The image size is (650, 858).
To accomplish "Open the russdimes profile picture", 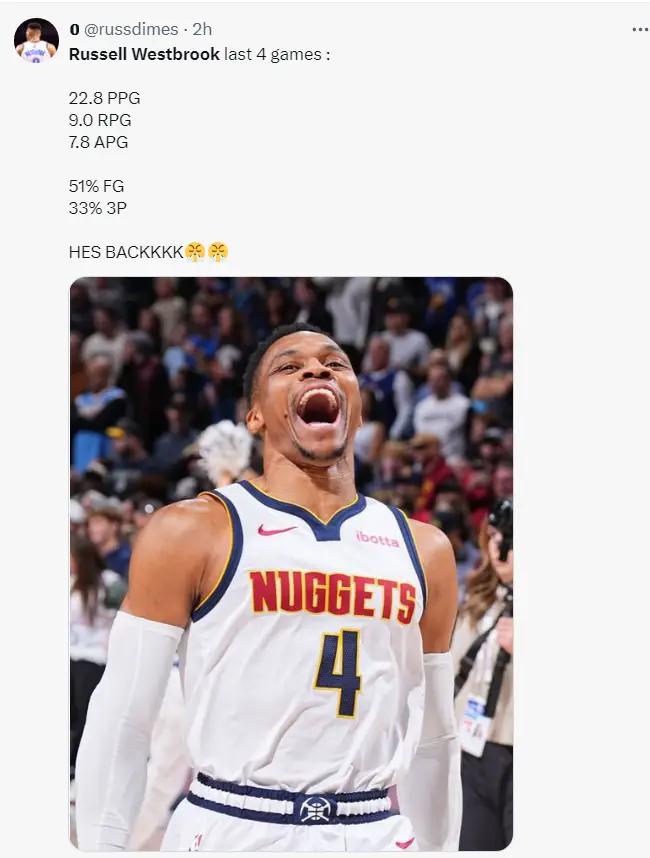I will coord(35,40).
